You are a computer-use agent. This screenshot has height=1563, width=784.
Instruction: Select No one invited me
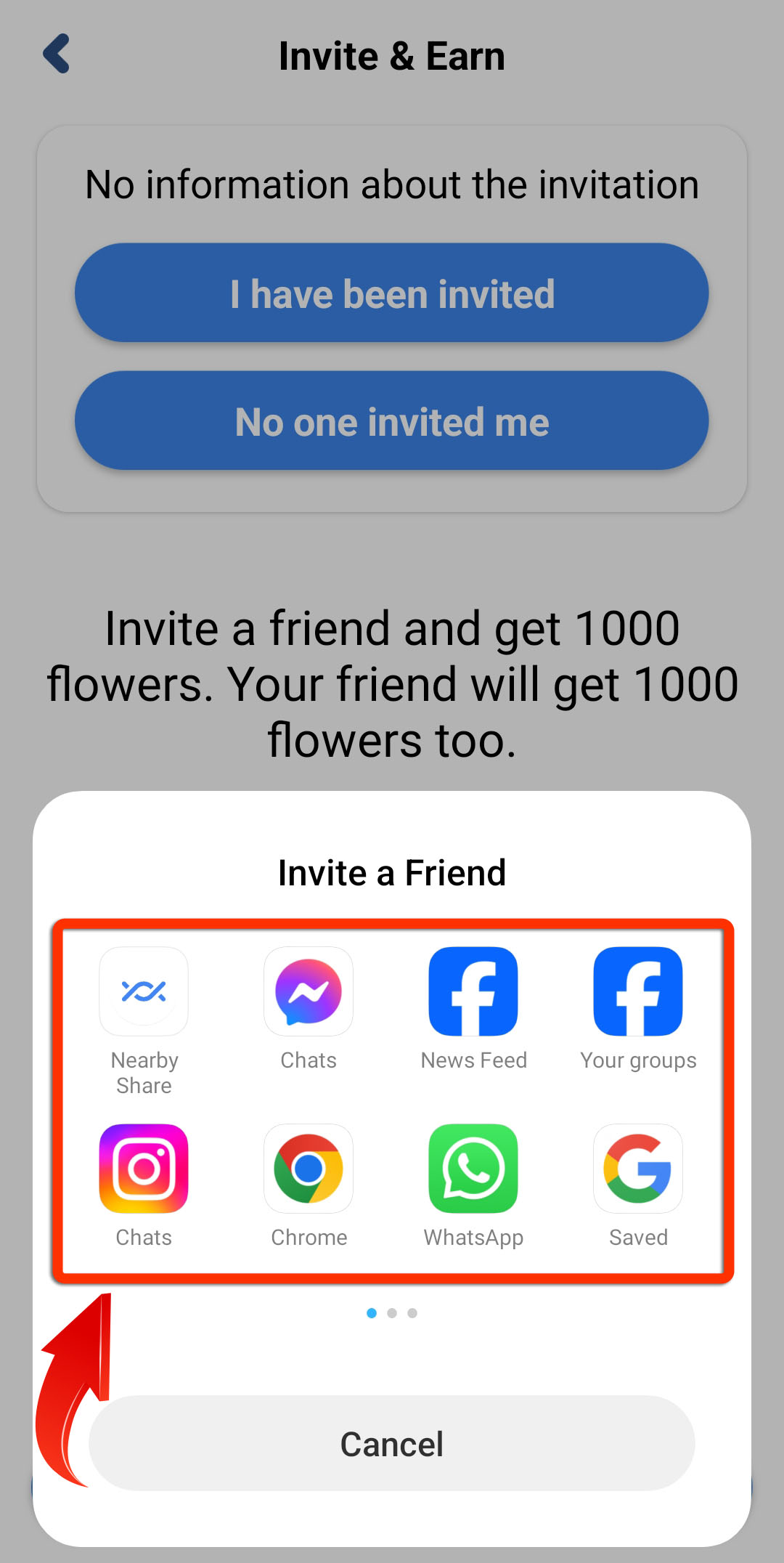click(x=392, y=421)
